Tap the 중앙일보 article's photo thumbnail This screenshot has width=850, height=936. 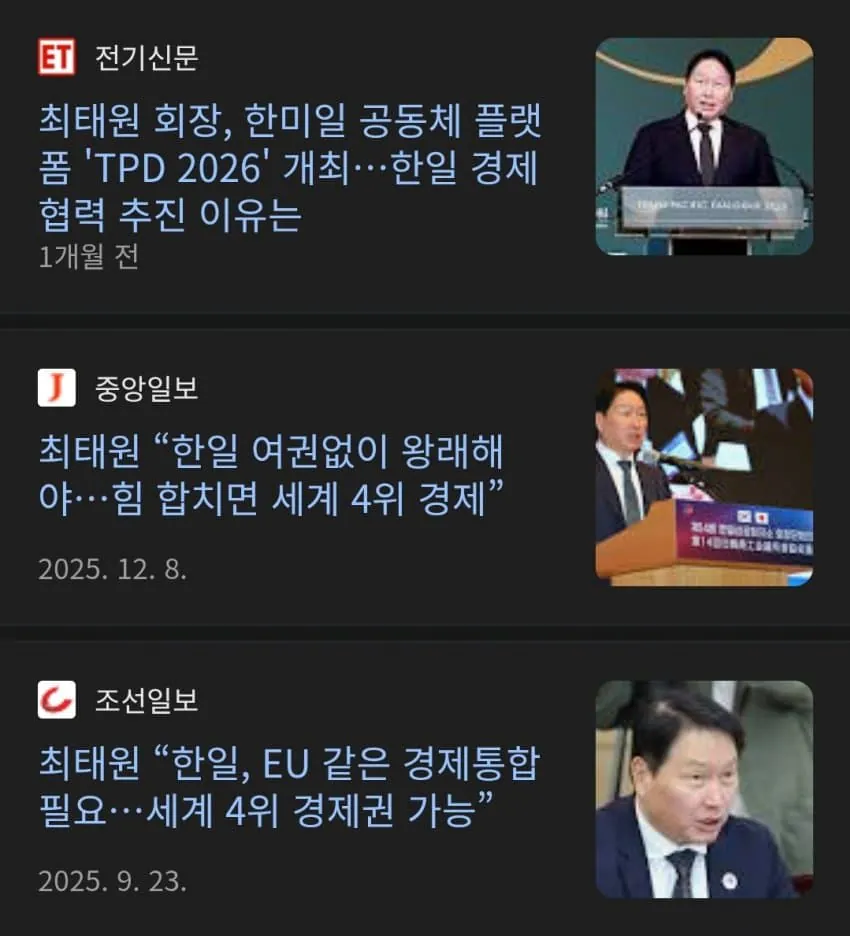(x=704, y=477)
